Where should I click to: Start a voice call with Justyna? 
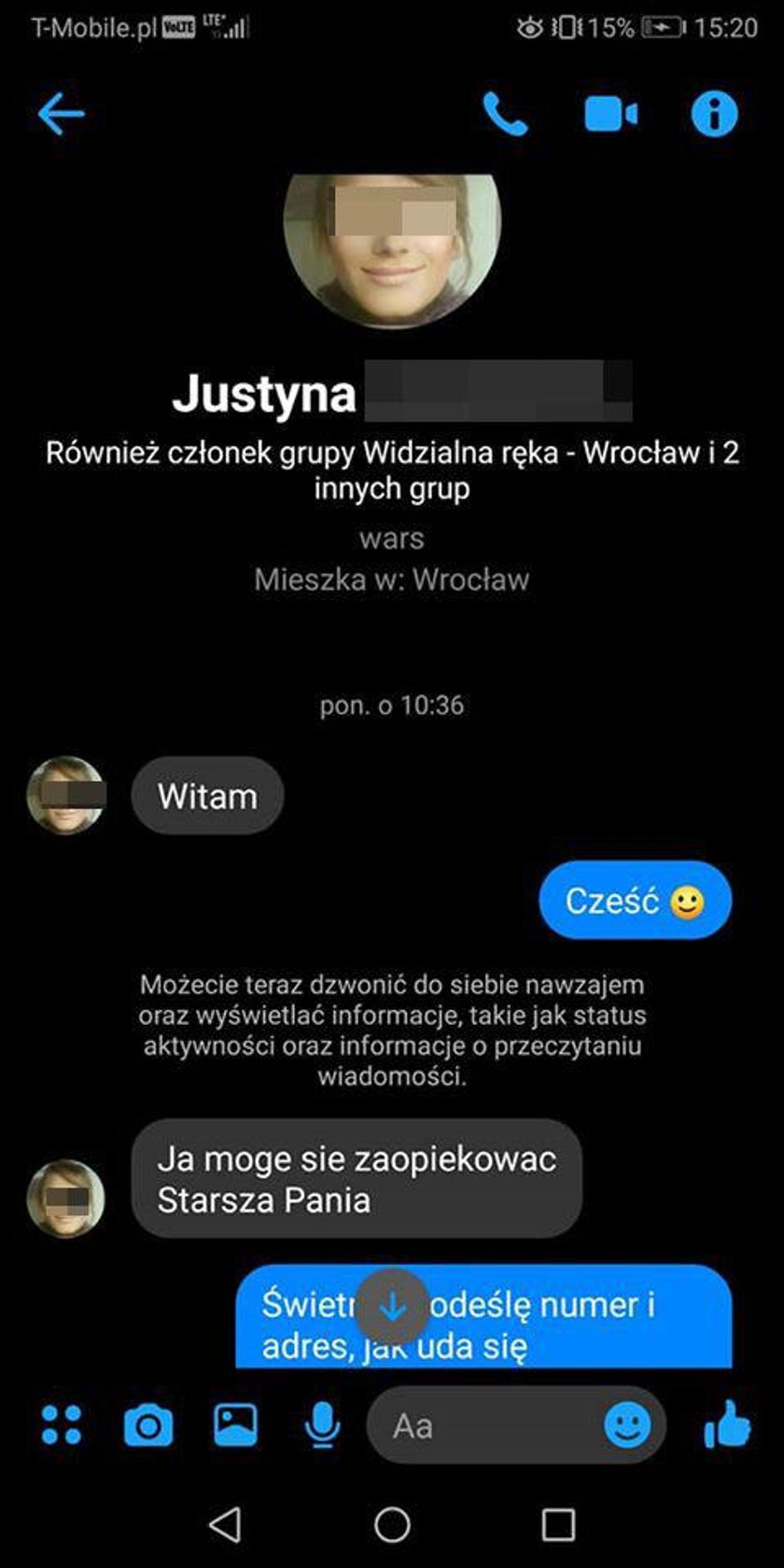tap(505, 115)
